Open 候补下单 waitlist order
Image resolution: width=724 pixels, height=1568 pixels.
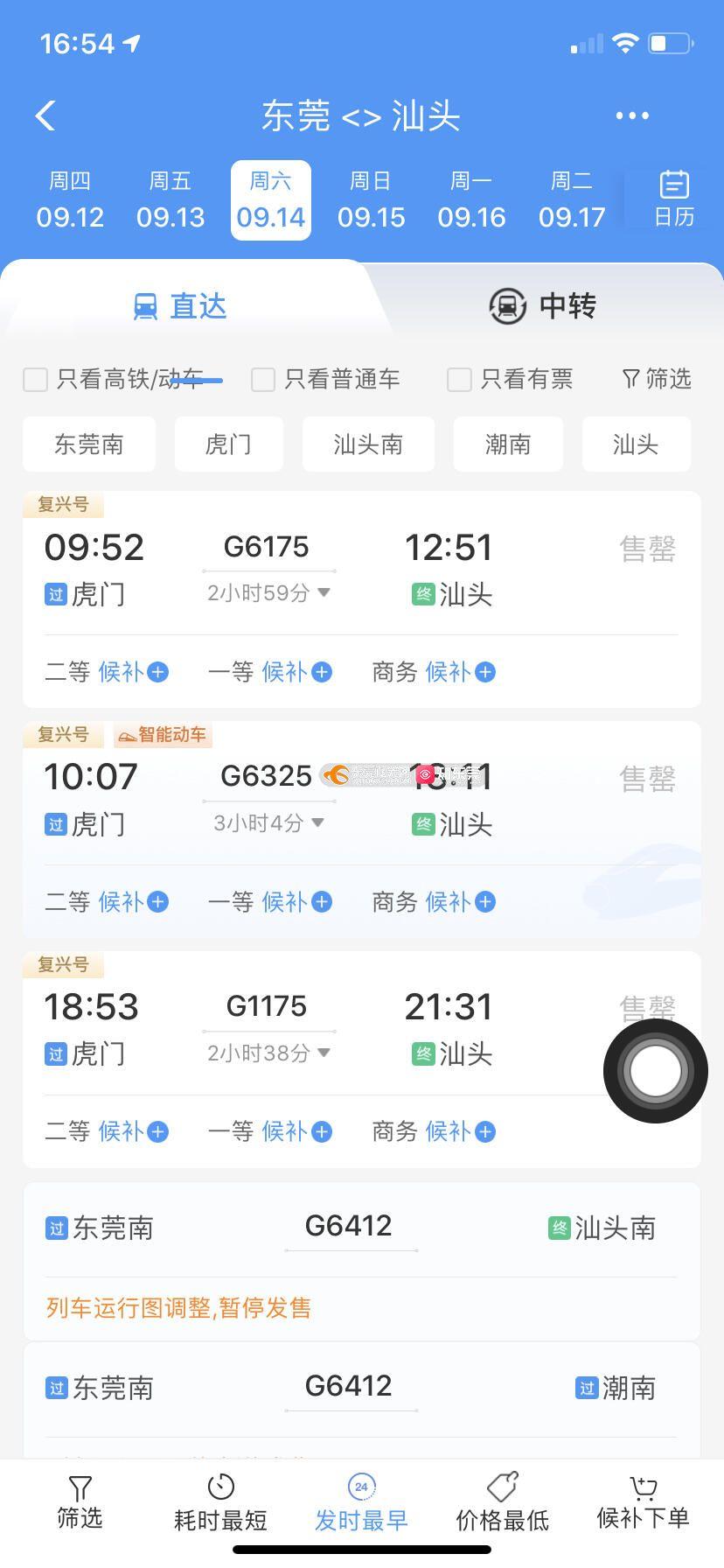[643, 1503]
